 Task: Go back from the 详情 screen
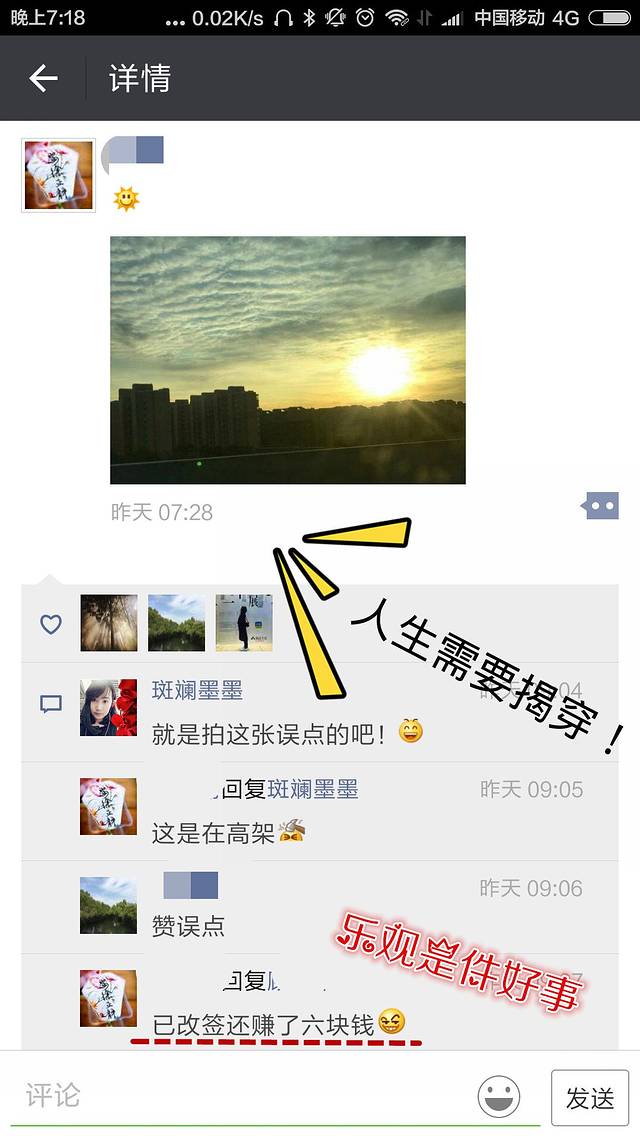click(x=43, y=78)
